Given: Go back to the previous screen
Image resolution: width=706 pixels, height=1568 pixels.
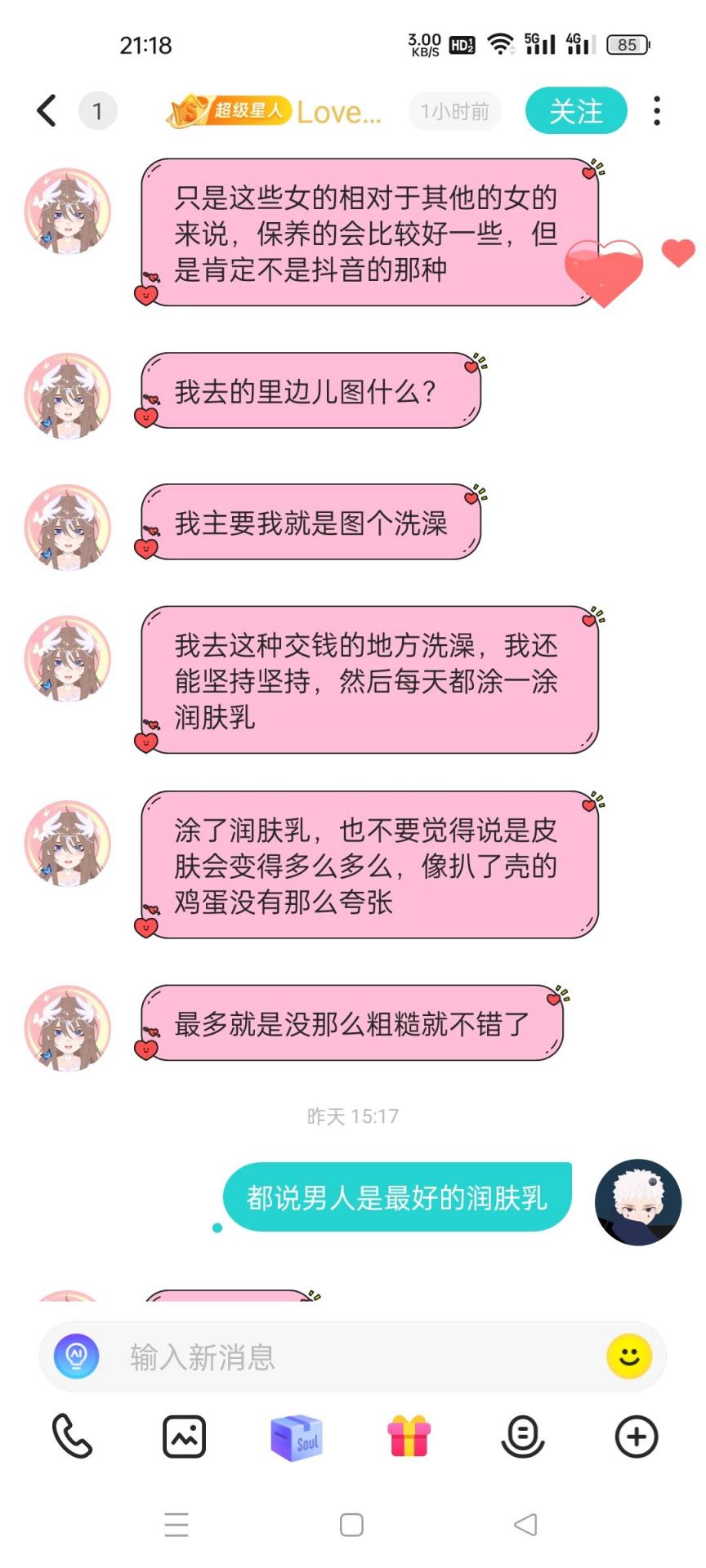Looking at the screenshot, I should (x=47, y=110).
